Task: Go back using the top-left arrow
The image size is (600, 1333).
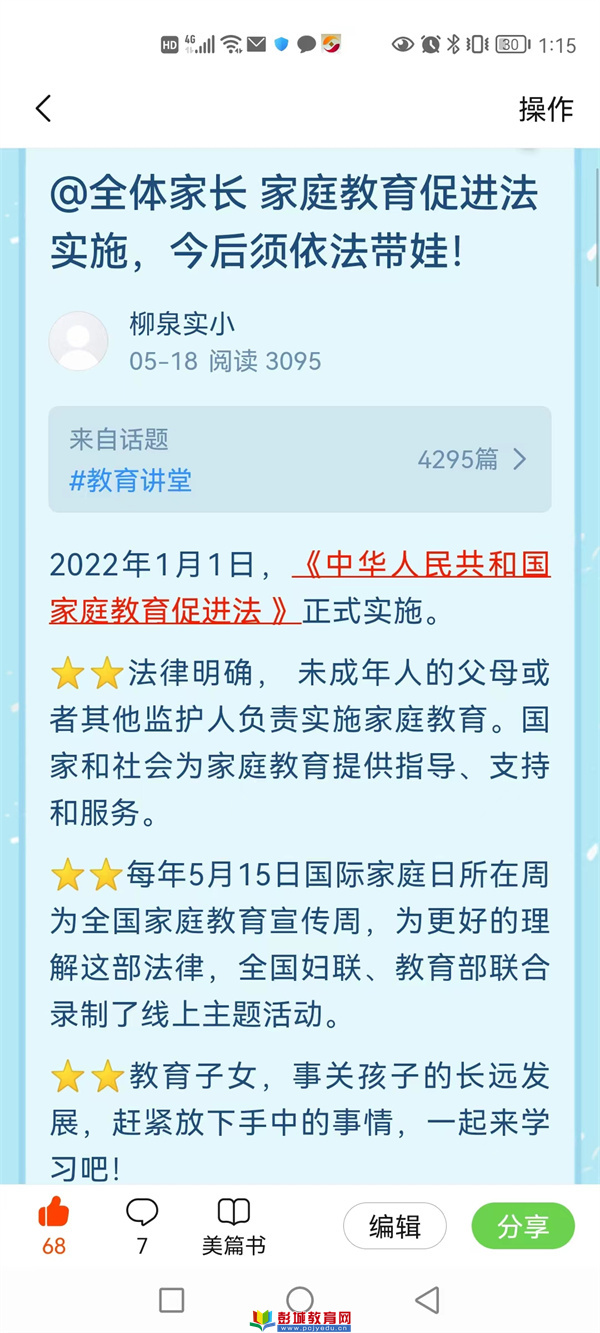Action: click(x=43, y=109)
